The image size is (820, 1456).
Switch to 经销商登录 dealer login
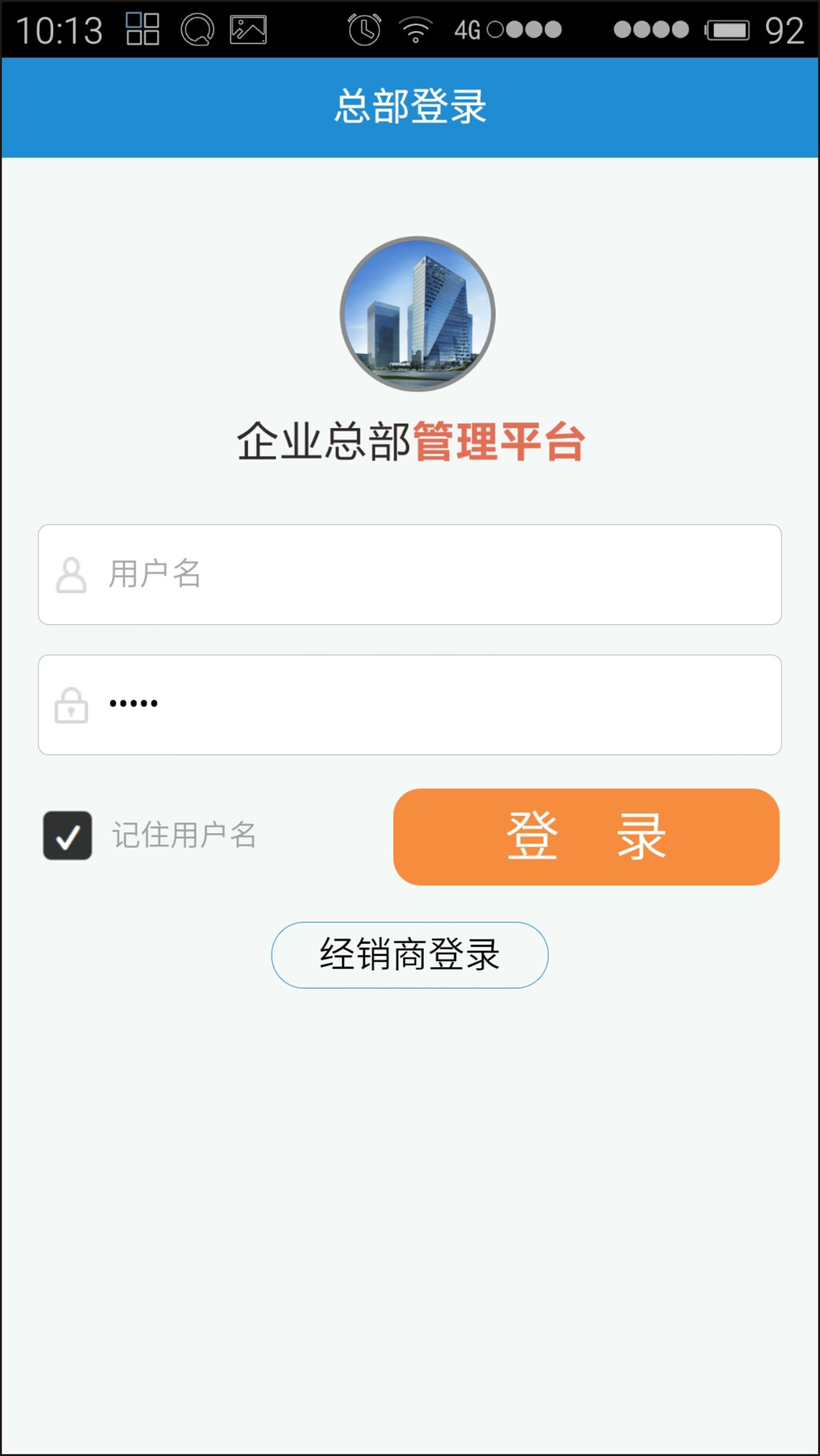410,955
